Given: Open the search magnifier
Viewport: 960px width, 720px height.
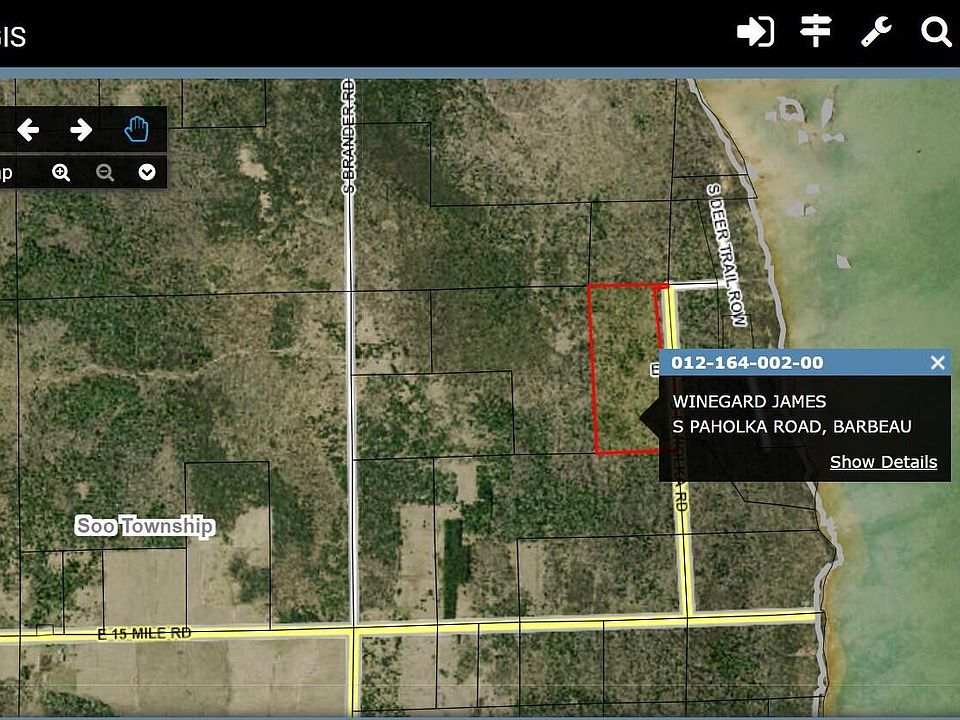Looking at the screenshot, I should pyautogui.click(x=936, y=32).
